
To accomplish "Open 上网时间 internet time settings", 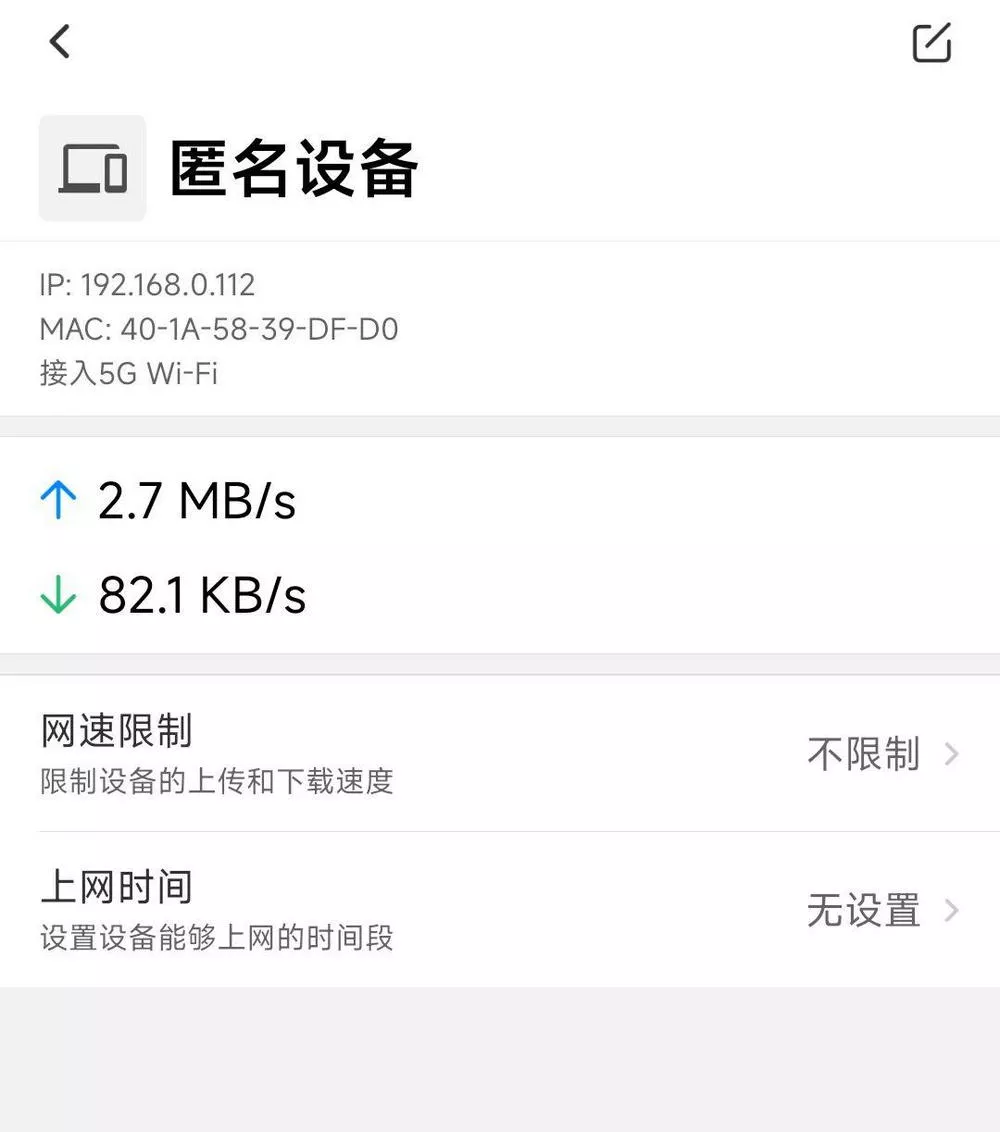I will tap(500, 910).
